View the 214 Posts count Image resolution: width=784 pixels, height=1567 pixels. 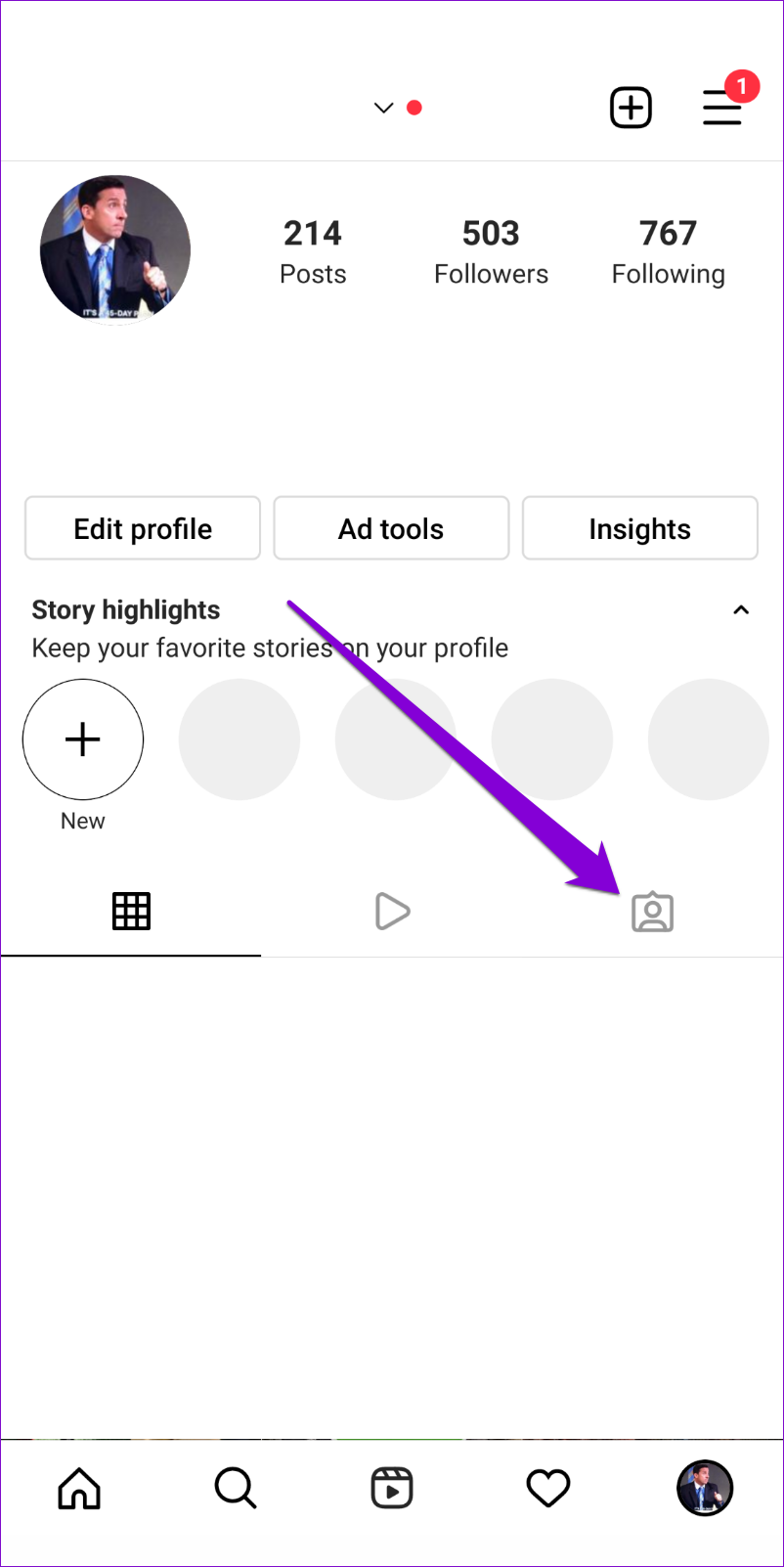tap(313, 251)
